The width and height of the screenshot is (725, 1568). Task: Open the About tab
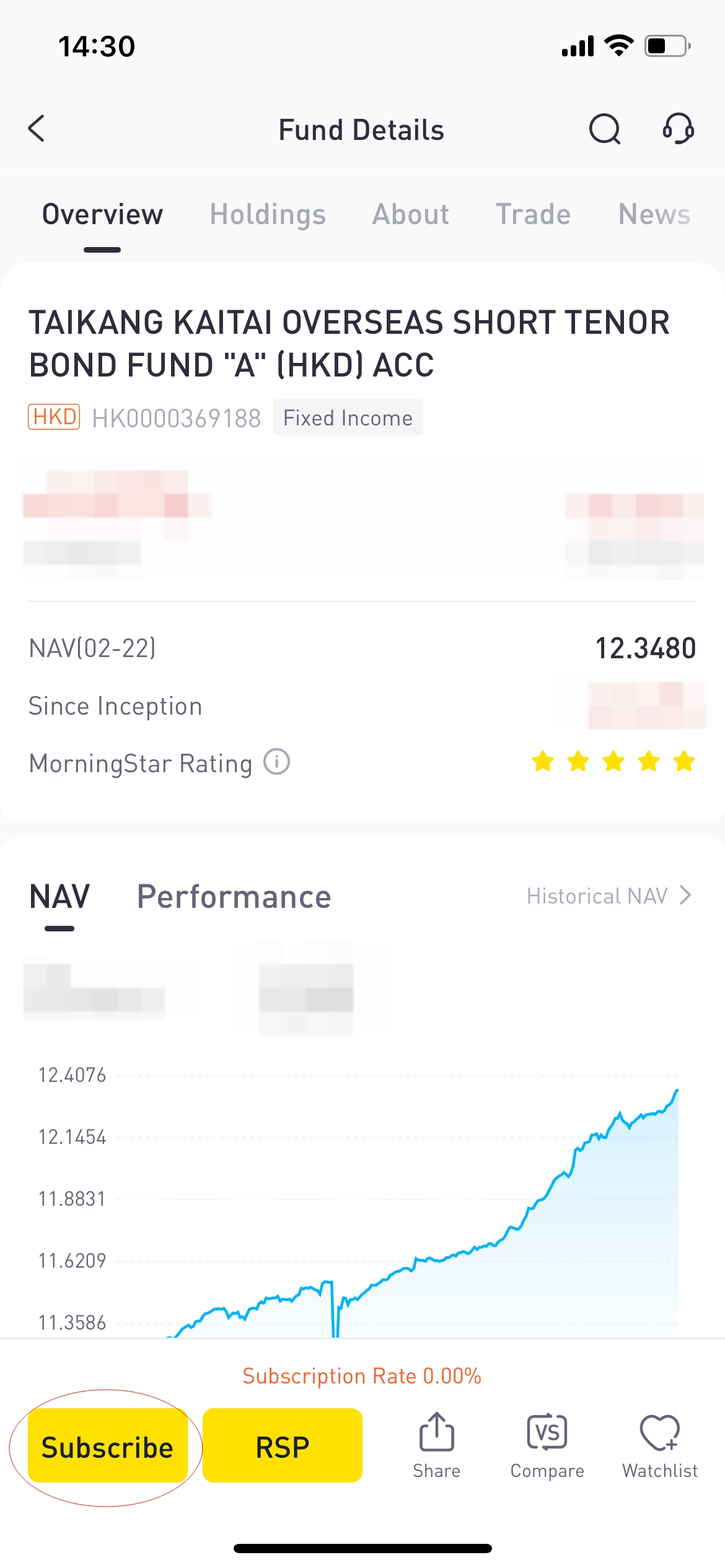coord(410,214)
